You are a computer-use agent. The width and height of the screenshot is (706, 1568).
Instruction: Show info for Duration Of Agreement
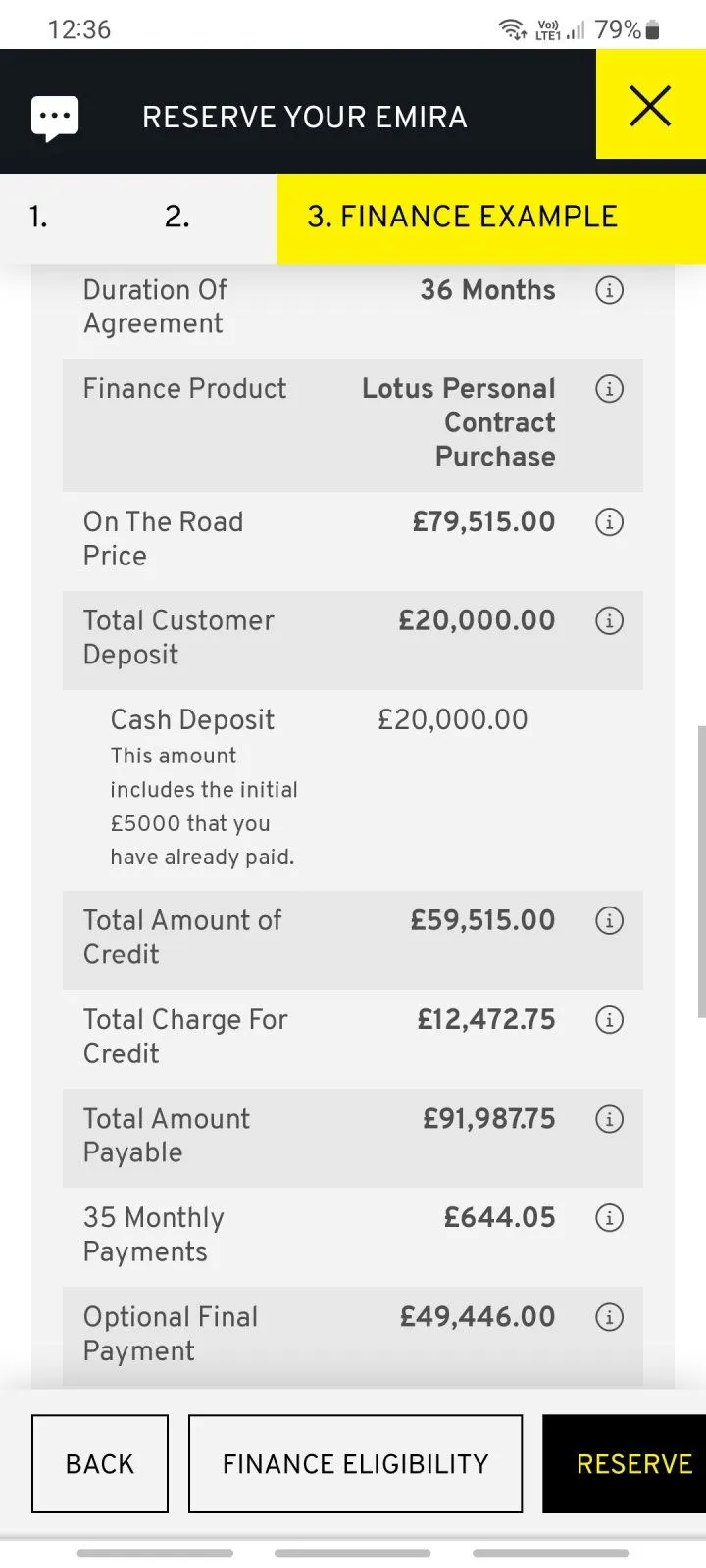609,290
